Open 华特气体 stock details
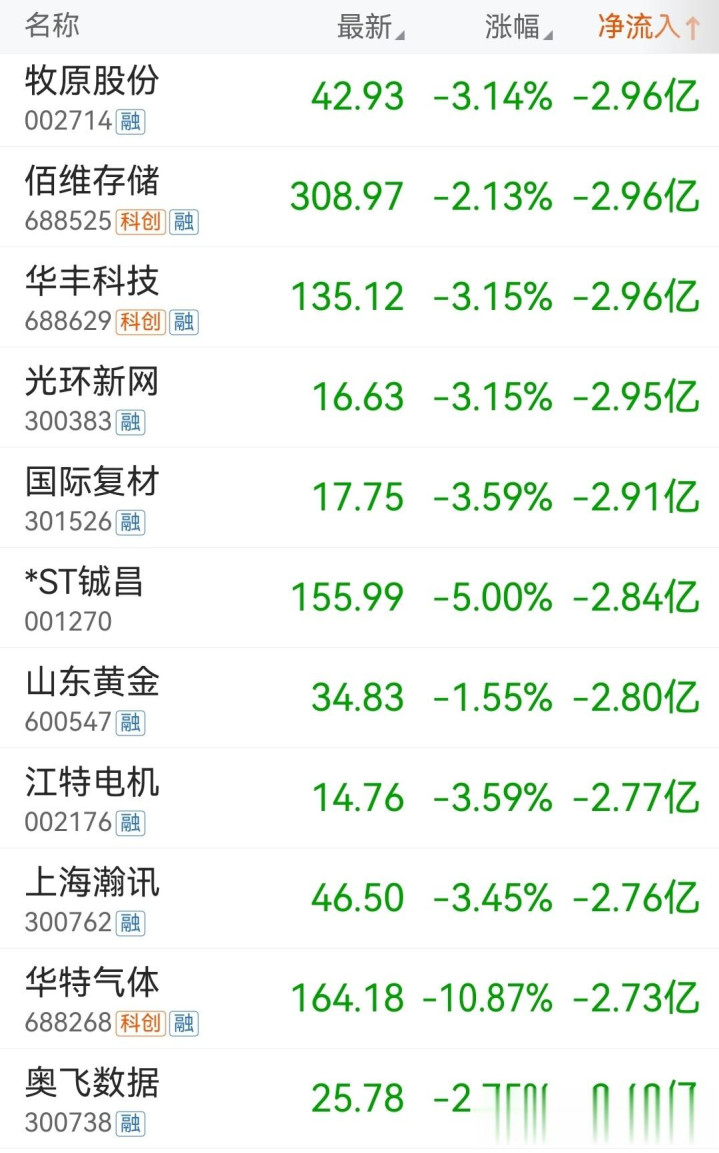Image resolution: width=719 pixels, height=1153 pixels. (360, 998)
